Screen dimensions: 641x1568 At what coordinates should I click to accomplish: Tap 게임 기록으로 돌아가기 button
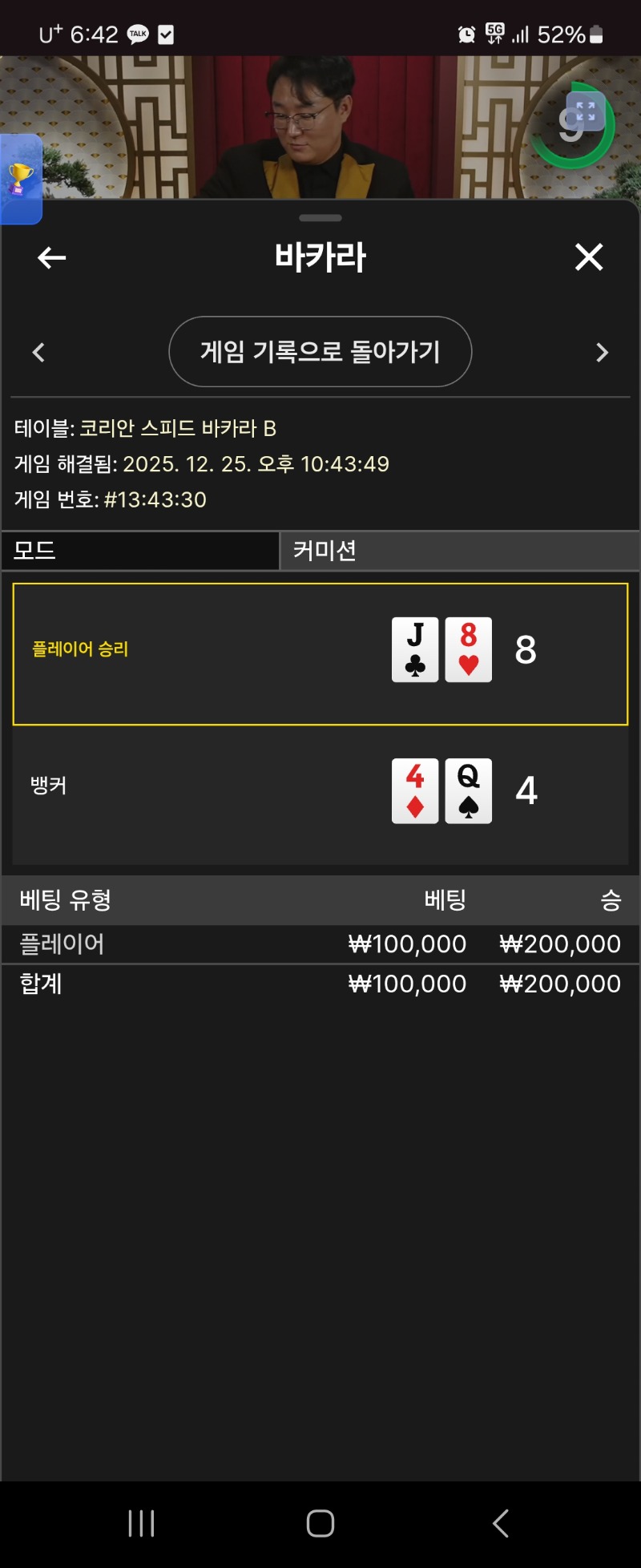click(320, 352)
